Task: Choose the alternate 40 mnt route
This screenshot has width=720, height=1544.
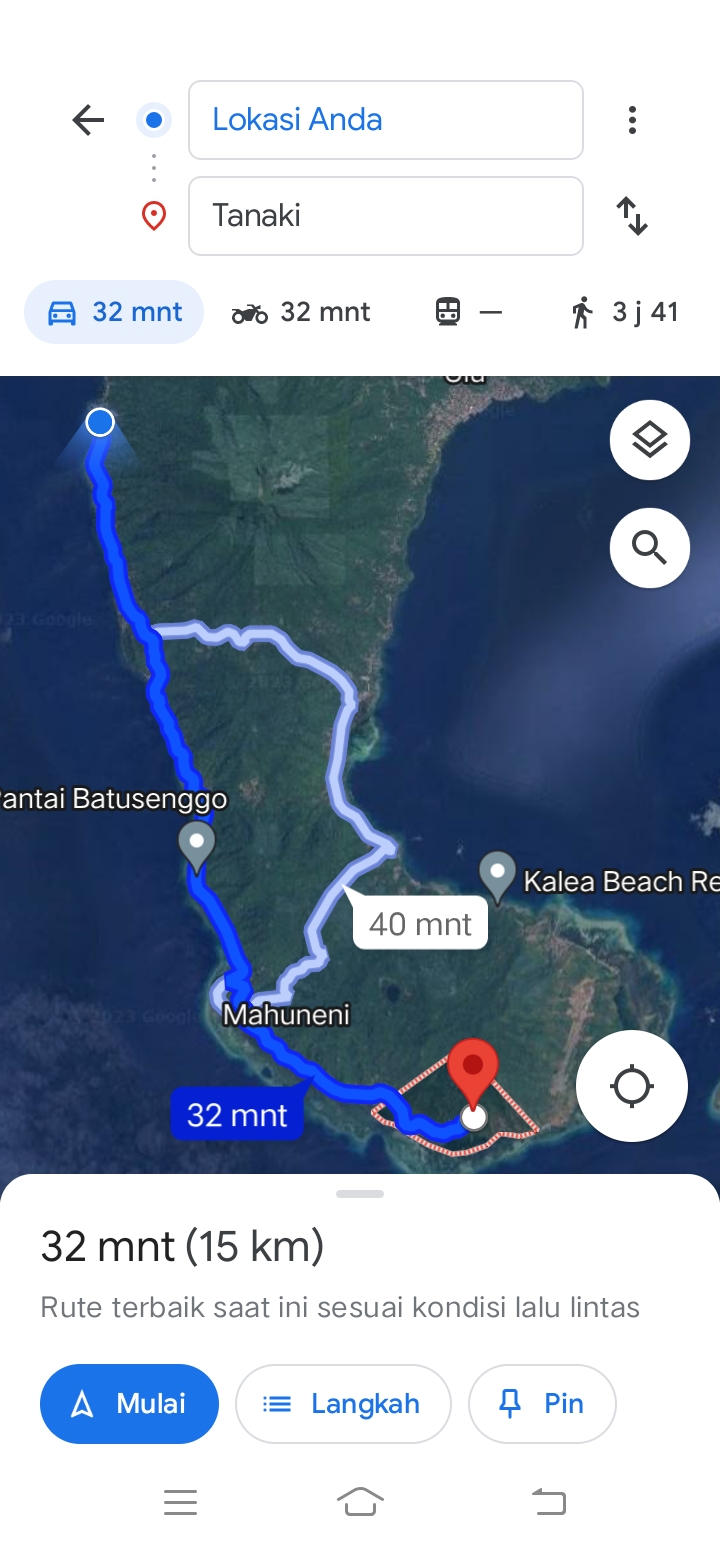Action: coord(420,923)
